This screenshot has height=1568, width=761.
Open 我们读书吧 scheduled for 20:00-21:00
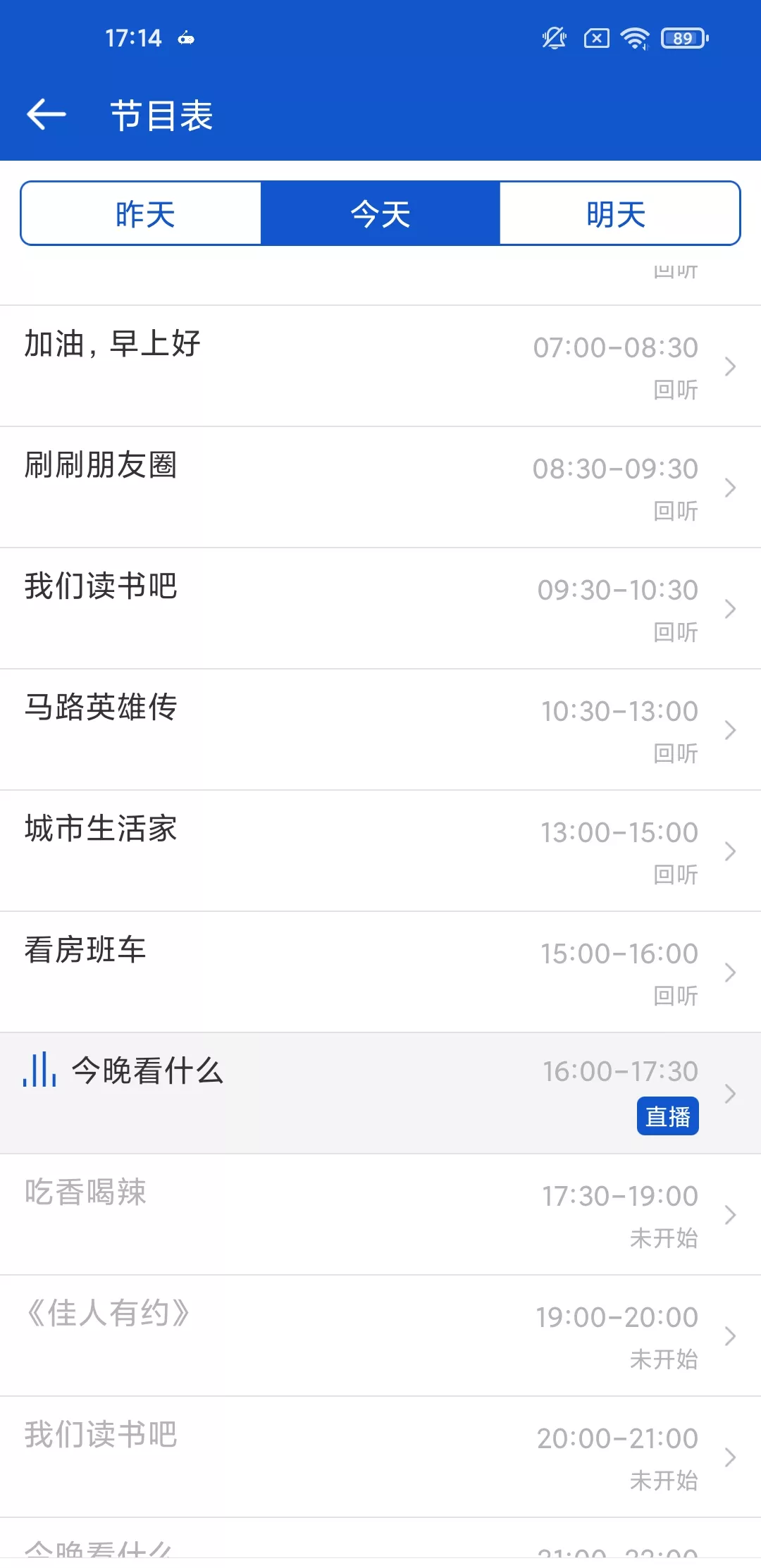coord(380,1457)
